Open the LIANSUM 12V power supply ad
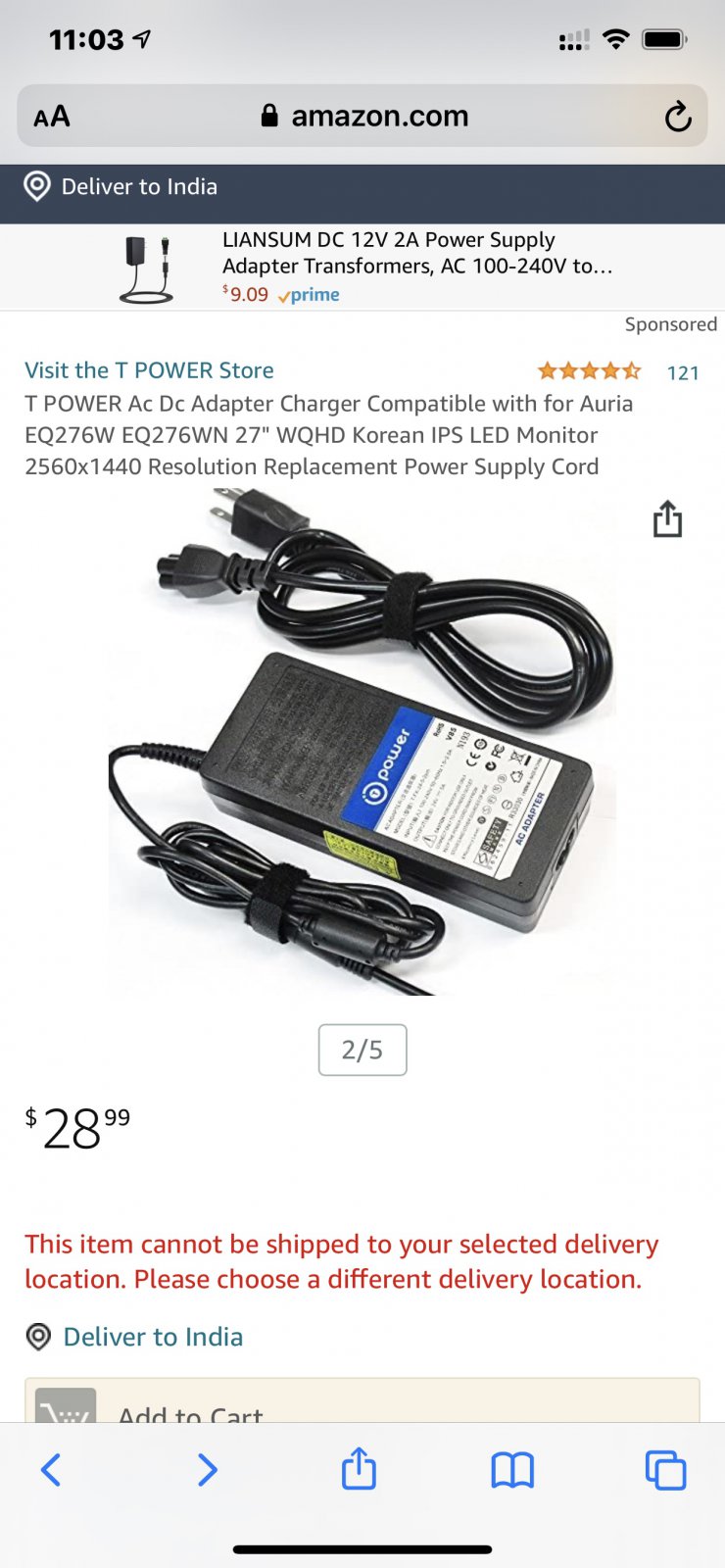 pyautogui.click(x=362, y=267)
